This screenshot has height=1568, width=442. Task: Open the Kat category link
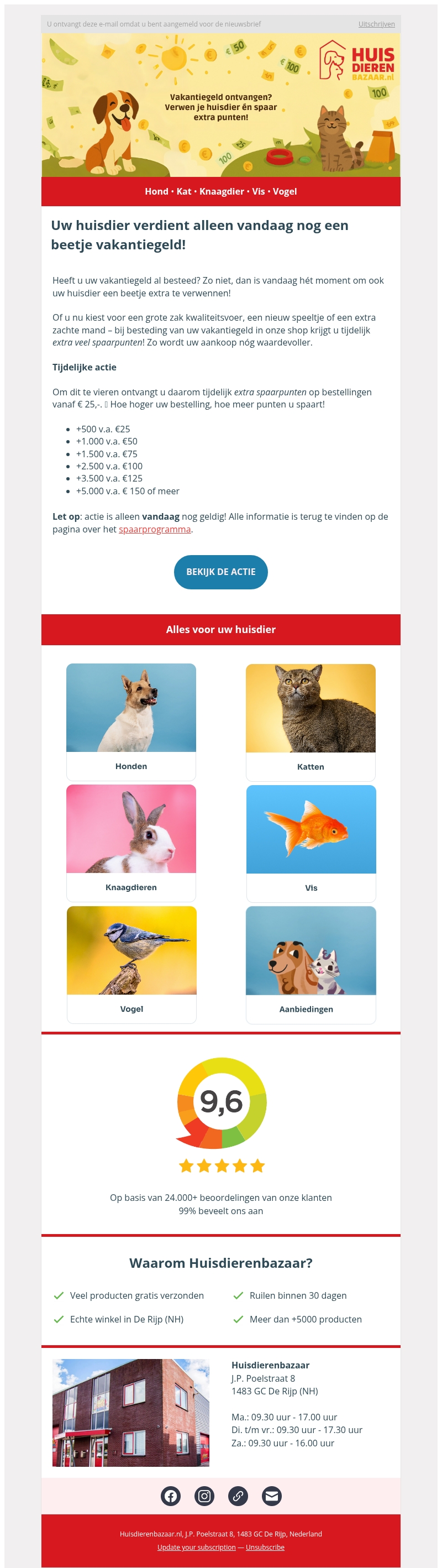[183, 192]
